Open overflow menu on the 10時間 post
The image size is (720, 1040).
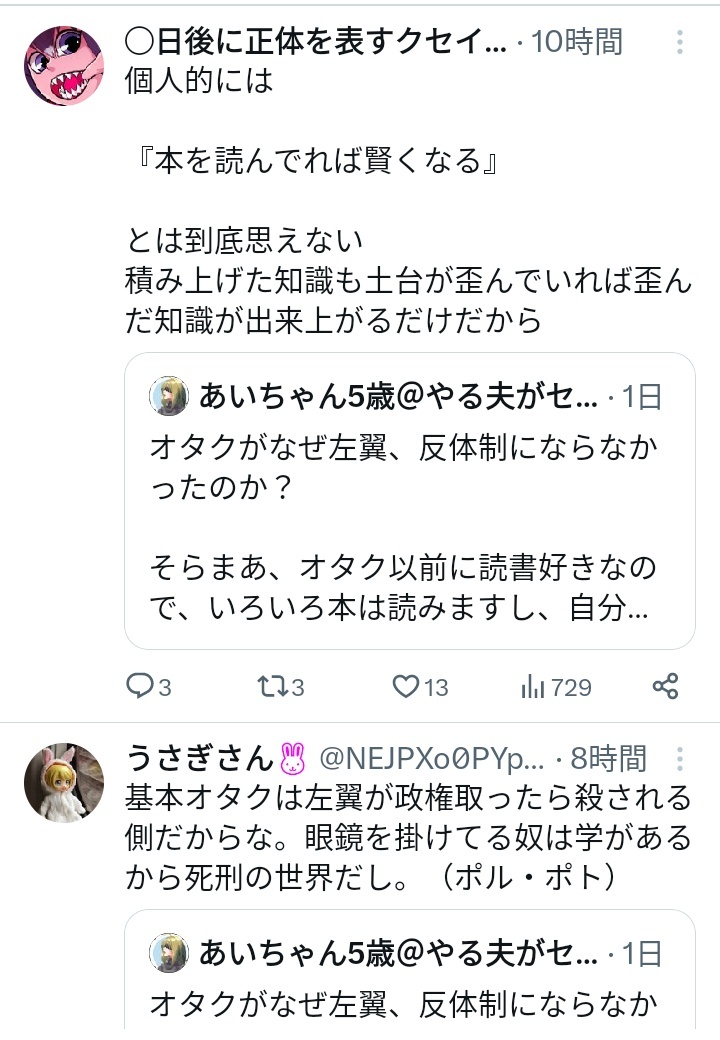(680, 42)
